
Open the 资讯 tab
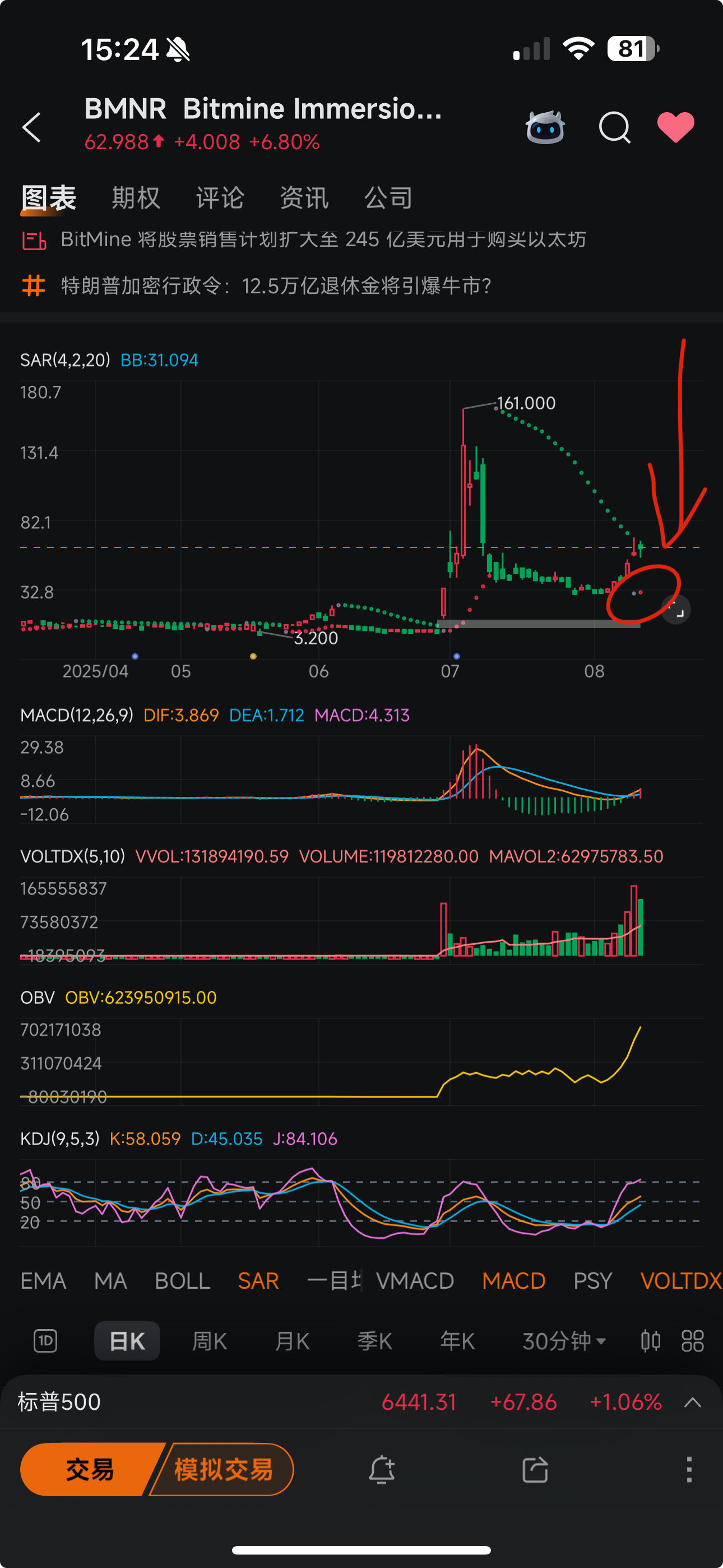(304, 198)
